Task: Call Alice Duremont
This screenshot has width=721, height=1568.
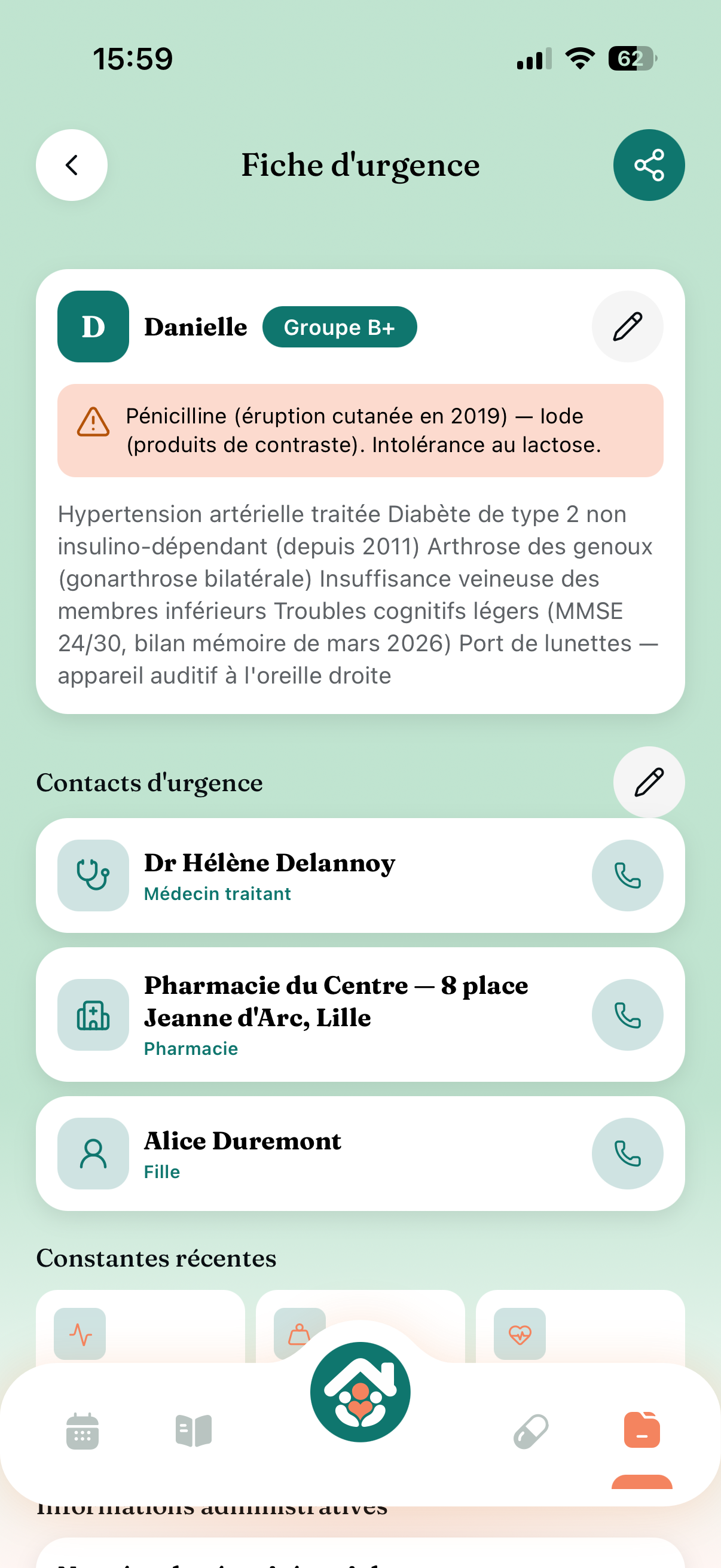Action: point(627,1154)
